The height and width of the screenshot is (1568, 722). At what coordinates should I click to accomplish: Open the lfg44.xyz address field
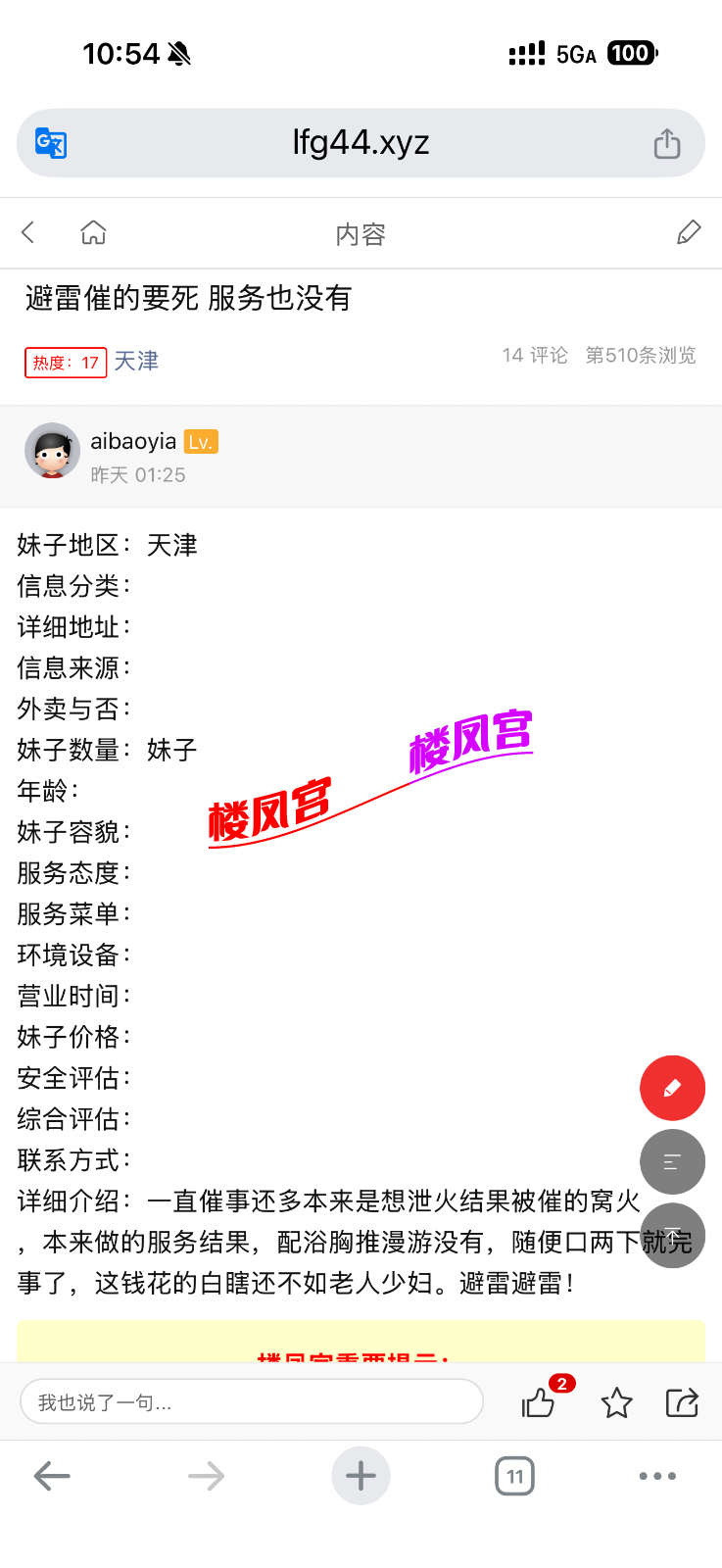361,143
